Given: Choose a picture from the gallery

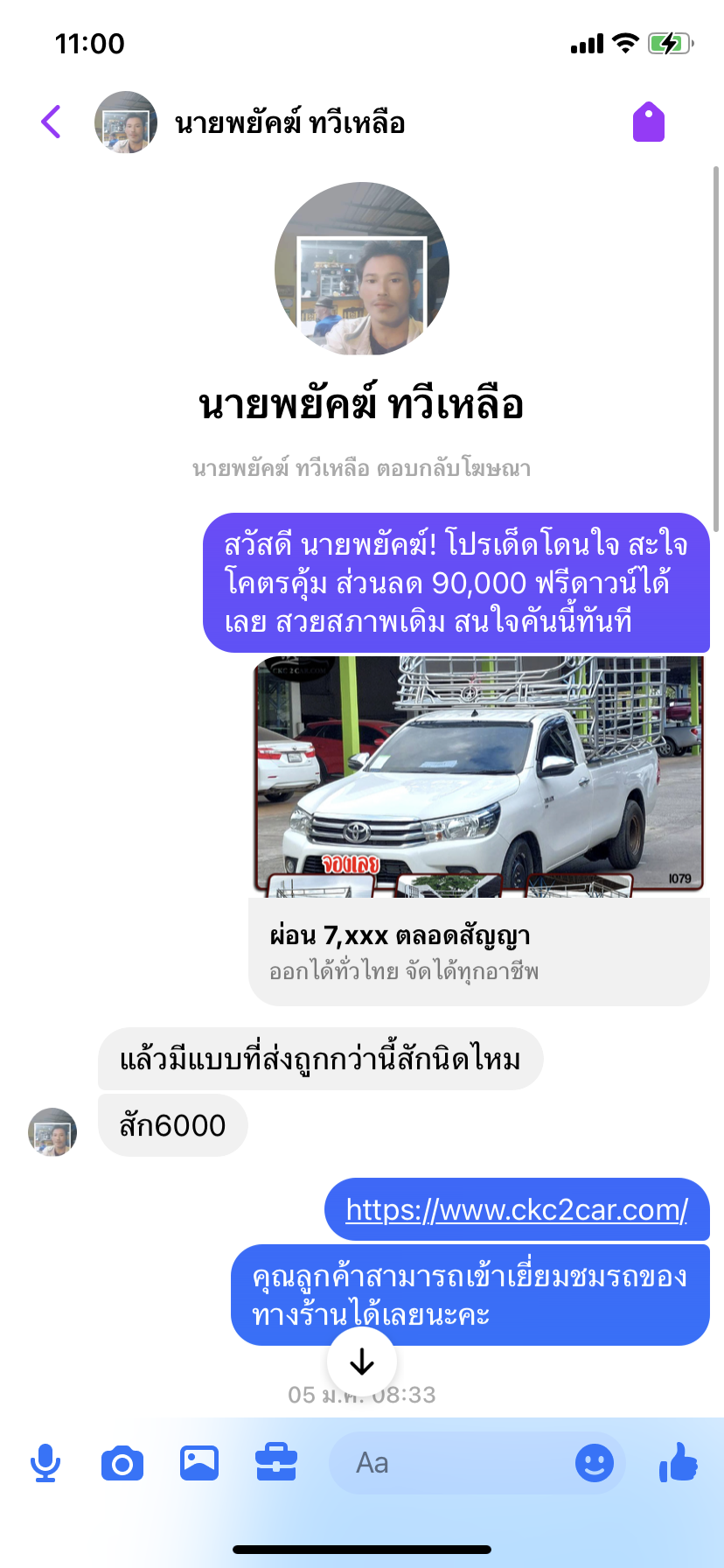Looking at the screenshot, I should (199, 1463).
